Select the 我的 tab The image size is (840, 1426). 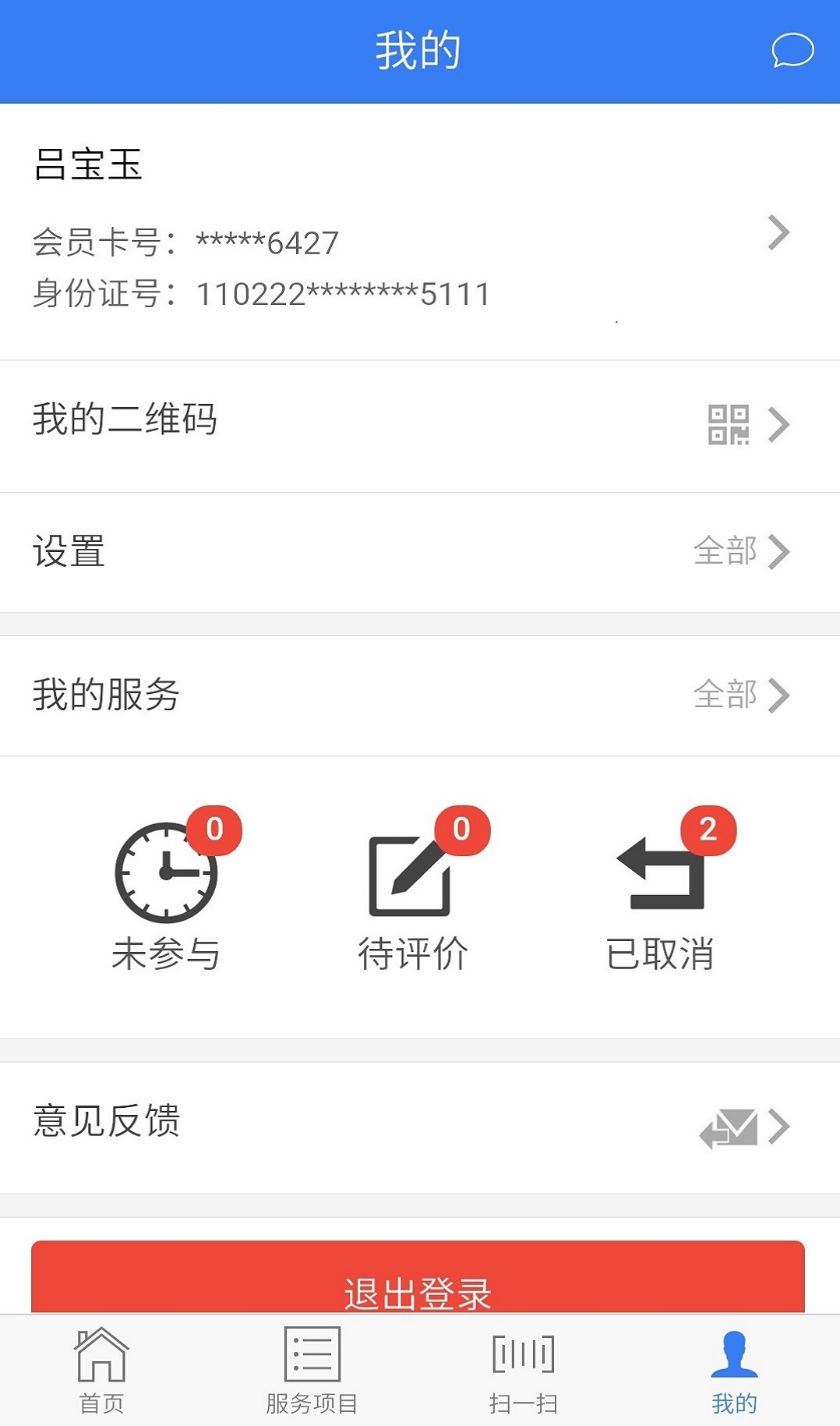(x=734, y=1371)
